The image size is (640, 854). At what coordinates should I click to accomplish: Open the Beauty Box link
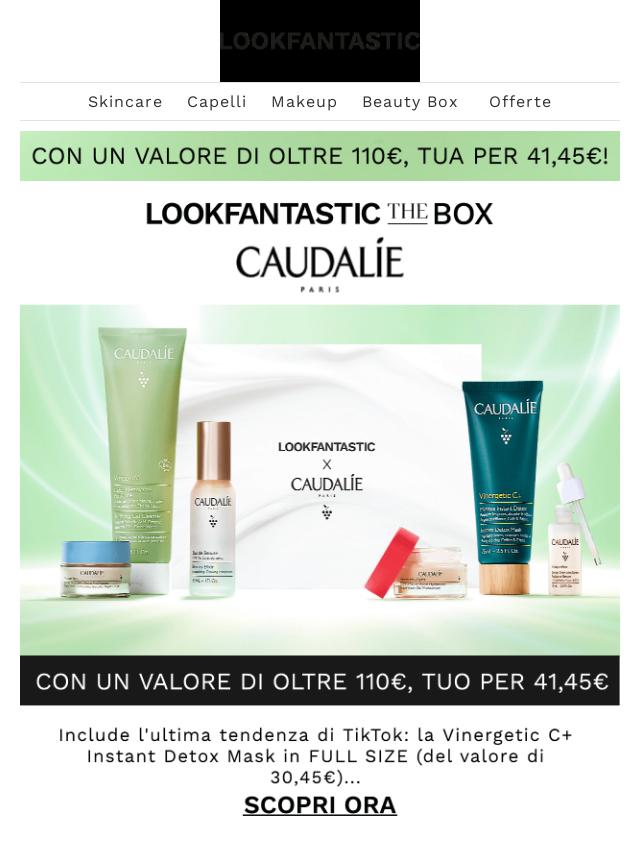pos(410,102)
